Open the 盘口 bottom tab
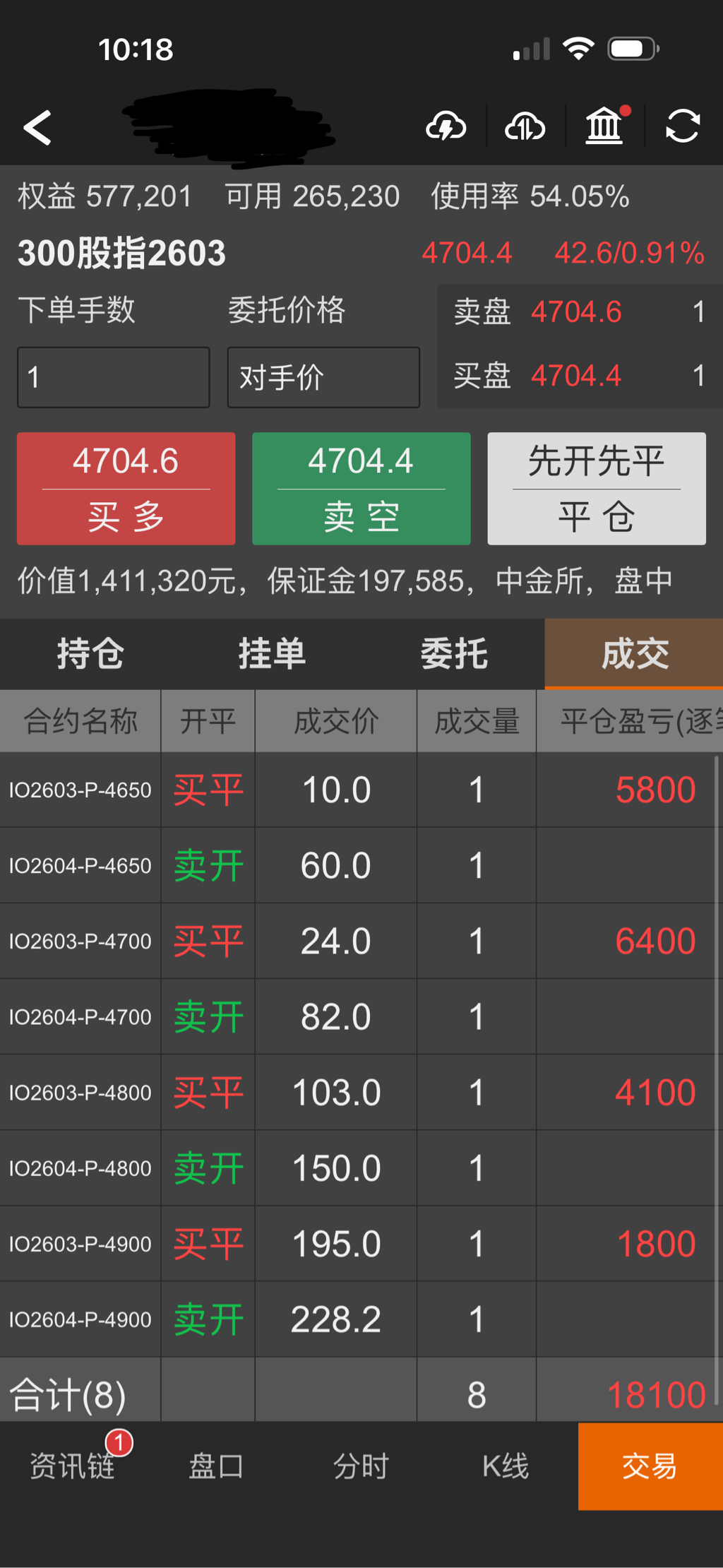Viewport: 723px width, 1568px height. click(216, 1466)
